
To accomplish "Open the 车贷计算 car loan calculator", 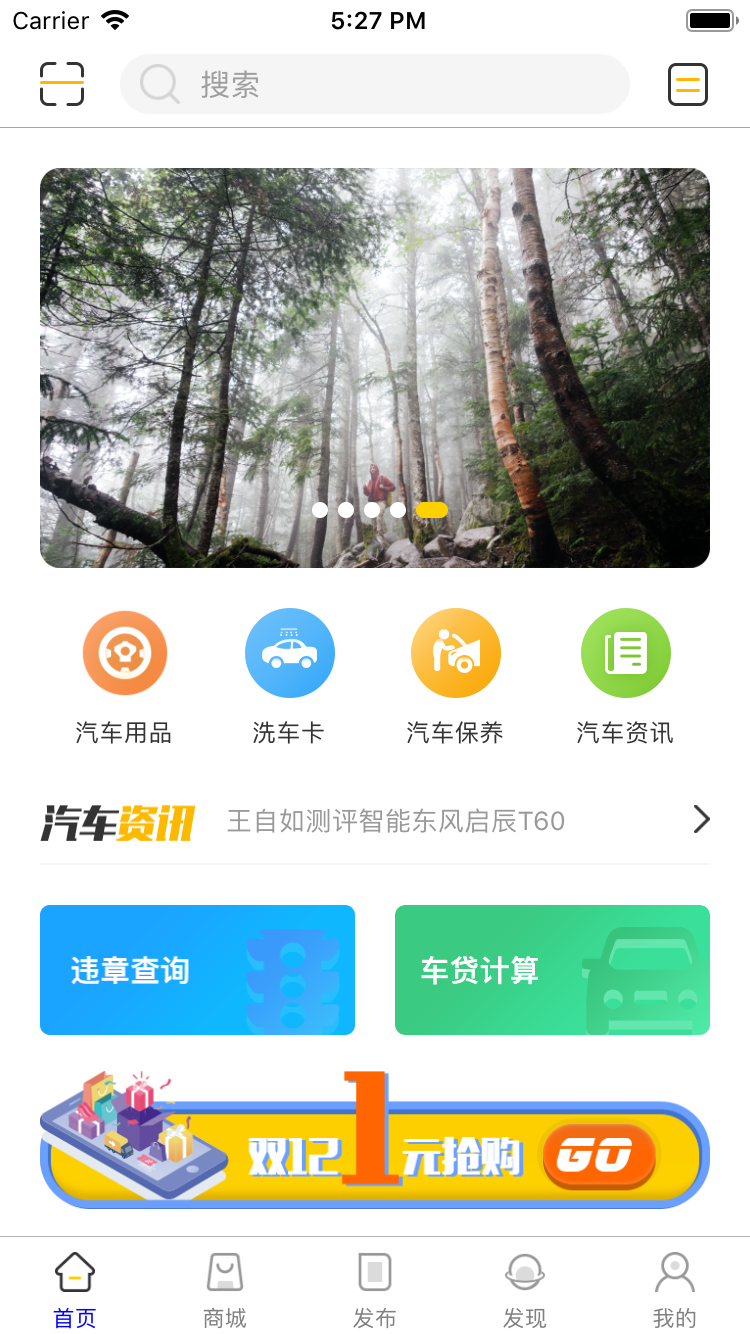I will coord(552,969).
